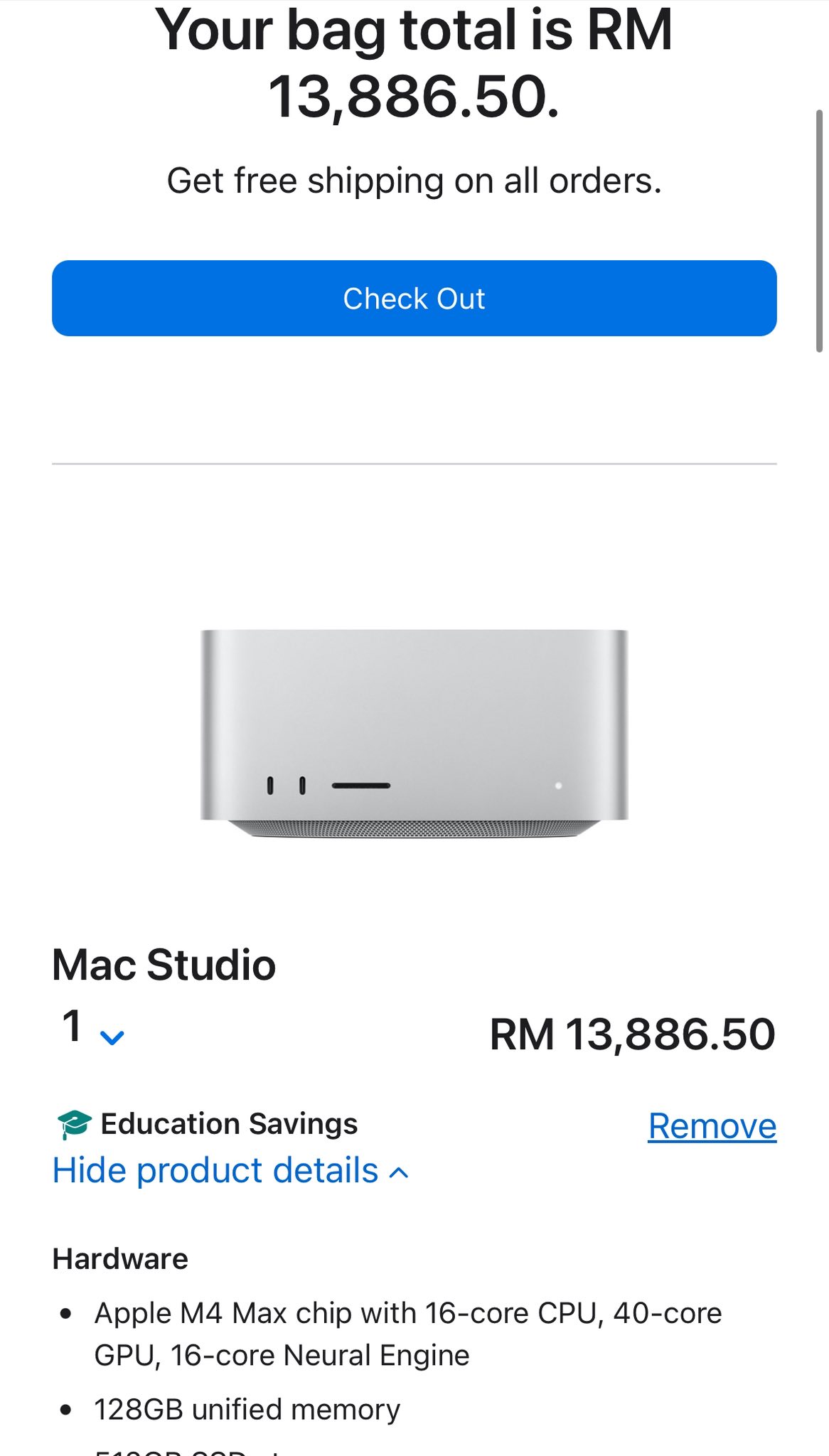Open the Mac Studio product image
The height and width of the screenshot is (1456, 829).
click(414, 732)
